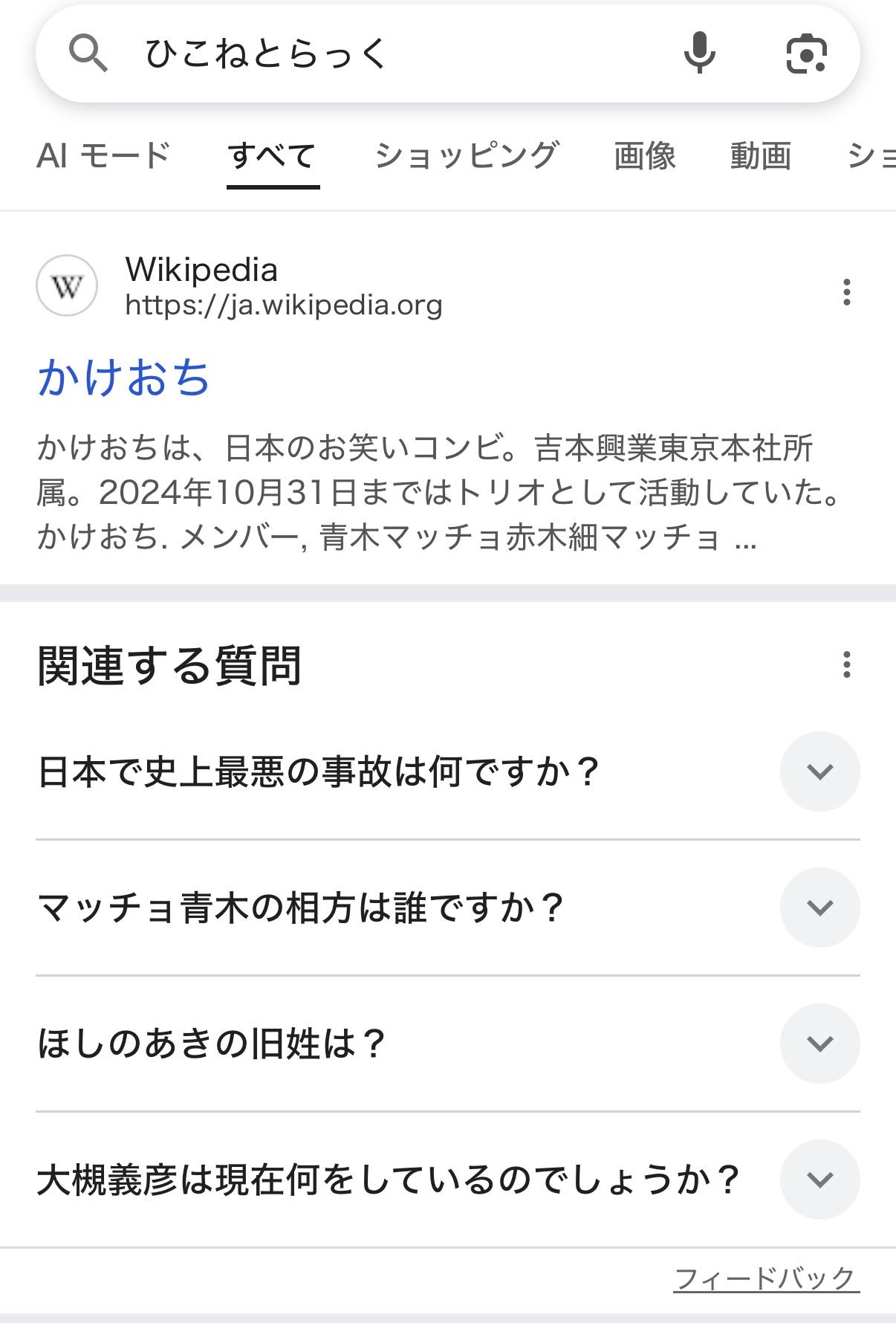This screenshot has width=896, height=1323.
Task: Start voice search with the microphone
Action: pyautogui.click(x=699, y=54)
